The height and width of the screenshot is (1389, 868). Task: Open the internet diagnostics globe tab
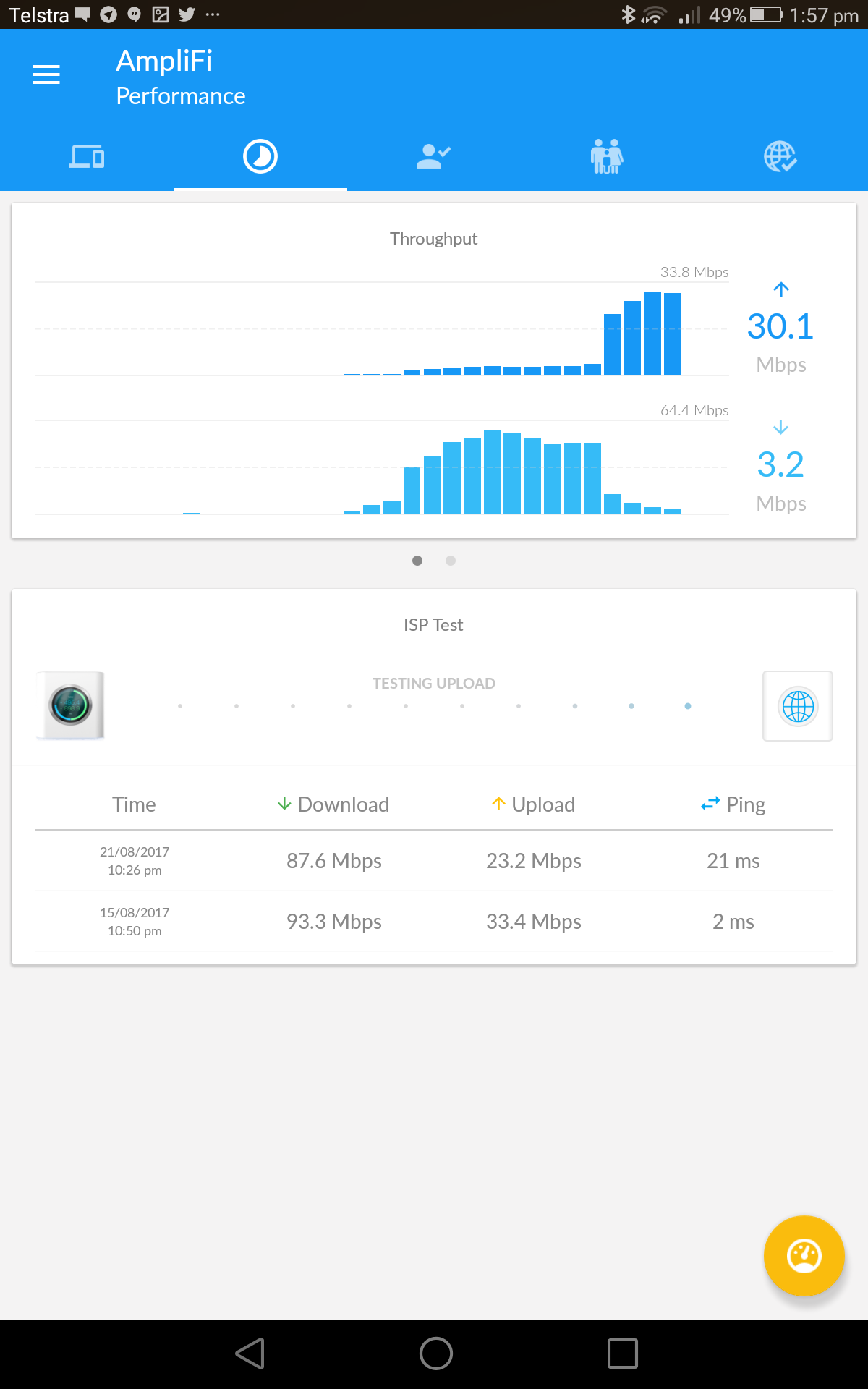[780, 156]
